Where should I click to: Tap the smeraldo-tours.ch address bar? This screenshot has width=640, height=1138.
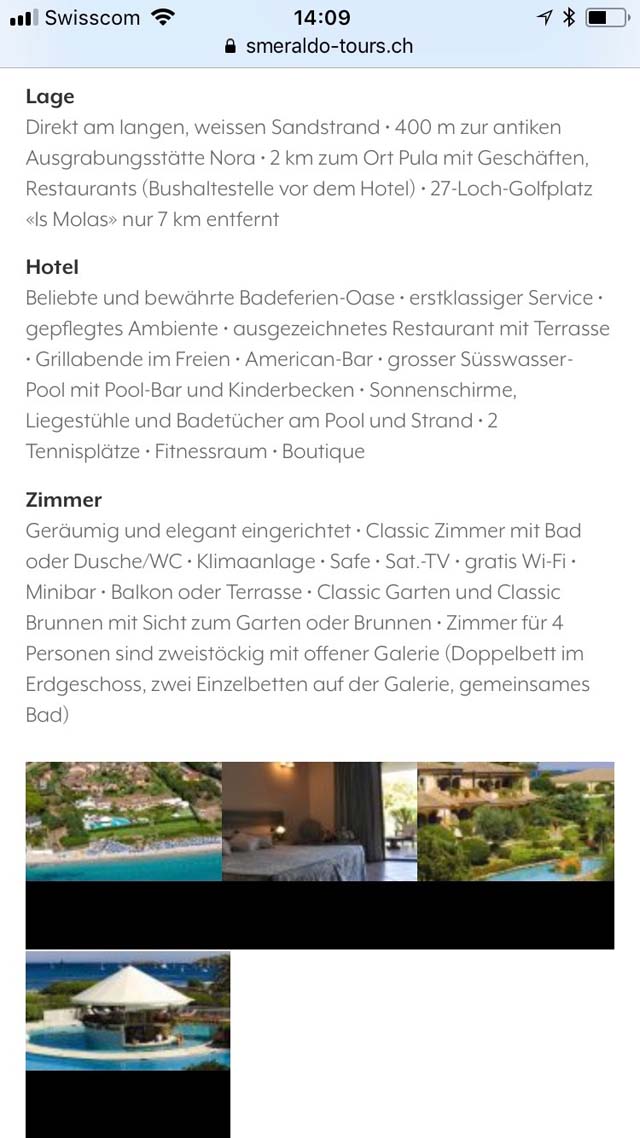(319, 46)
